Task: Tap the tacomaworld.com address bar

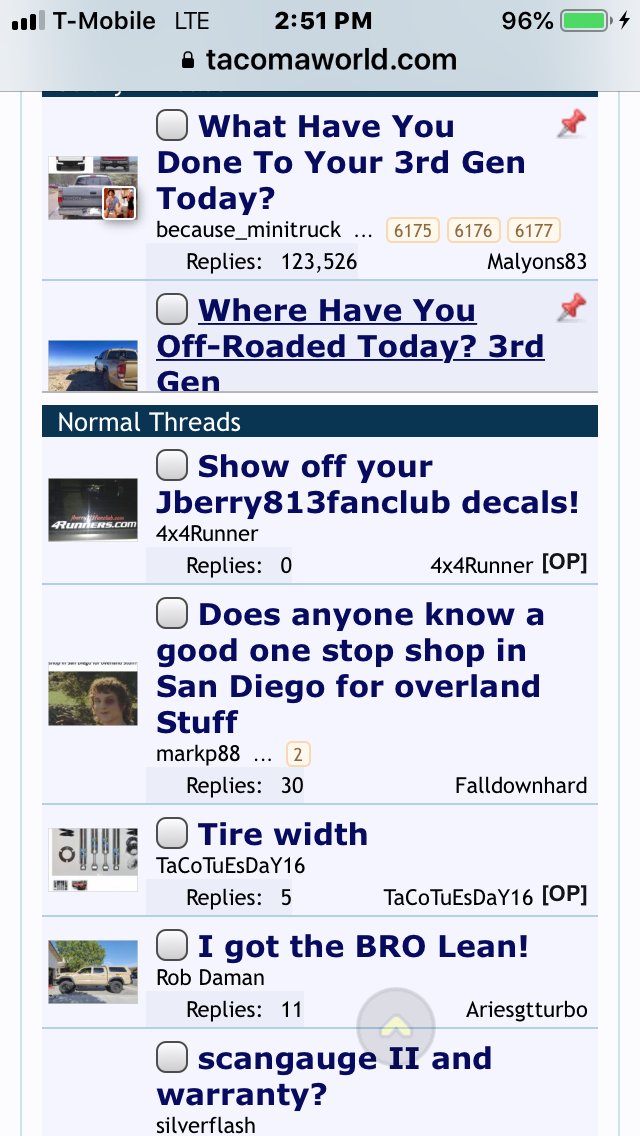Action: click(x=320, y=59)
